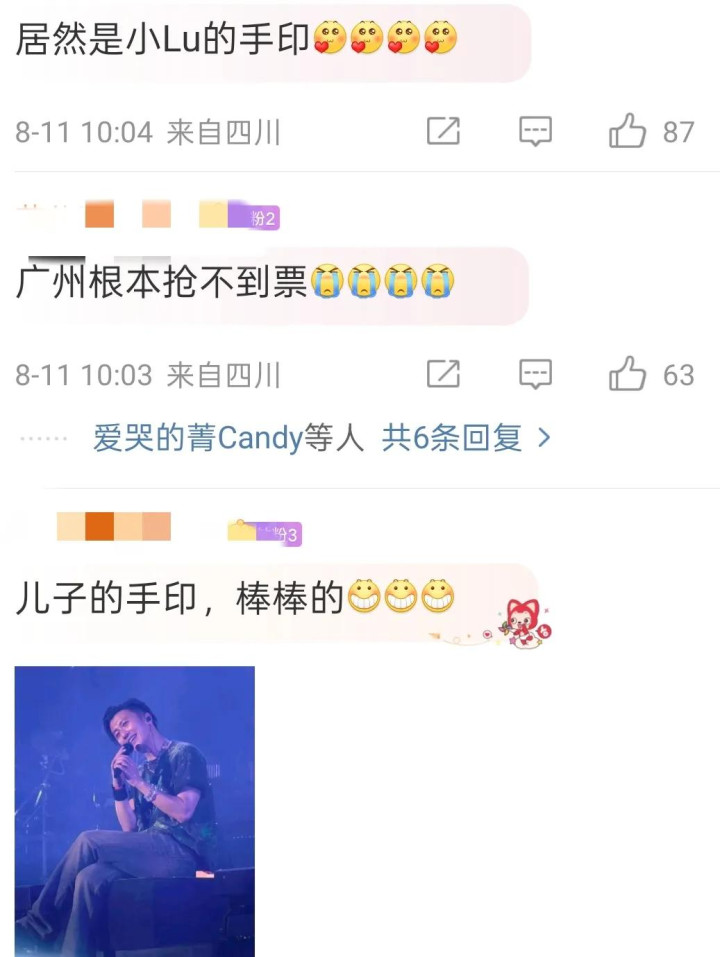The width and height of the screenshot is (720, 957).
Task: Reply to the comment '居然是小Lu的手印'
Action: pyautogui.click(x=535, y=132)
